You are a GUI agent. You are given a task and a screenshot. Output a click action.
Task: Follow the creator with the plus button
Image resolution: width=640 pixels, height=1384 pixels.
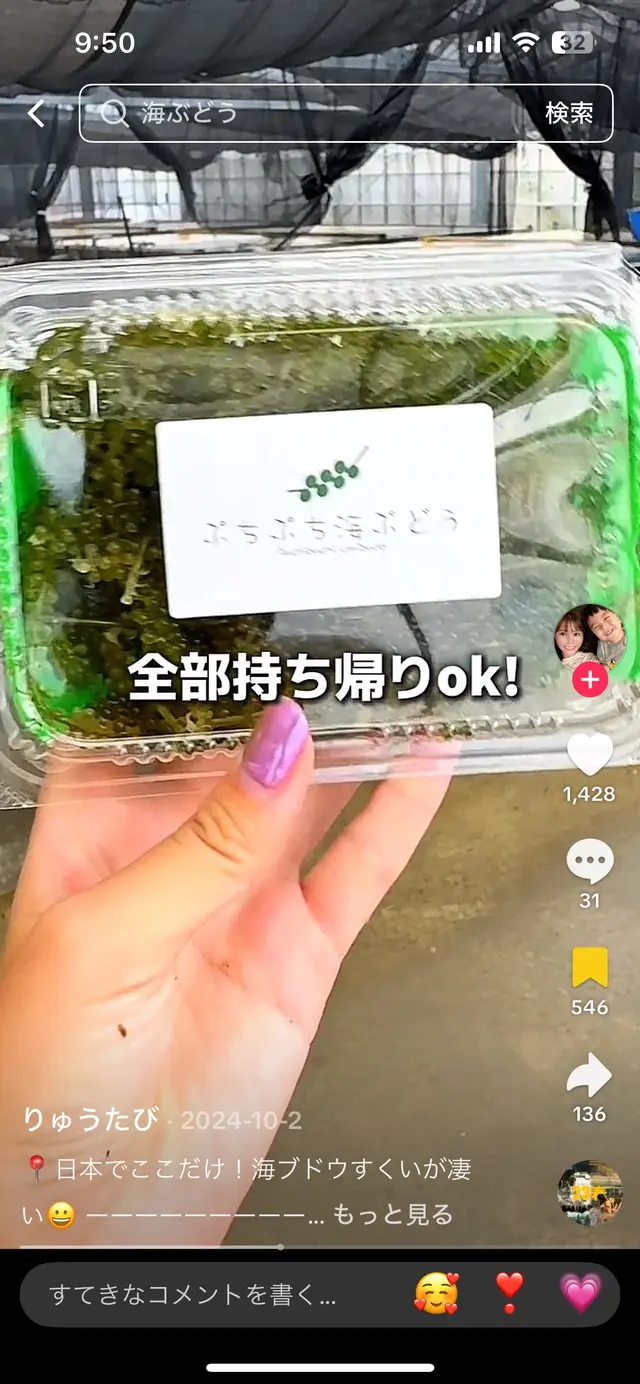point(590,680)
